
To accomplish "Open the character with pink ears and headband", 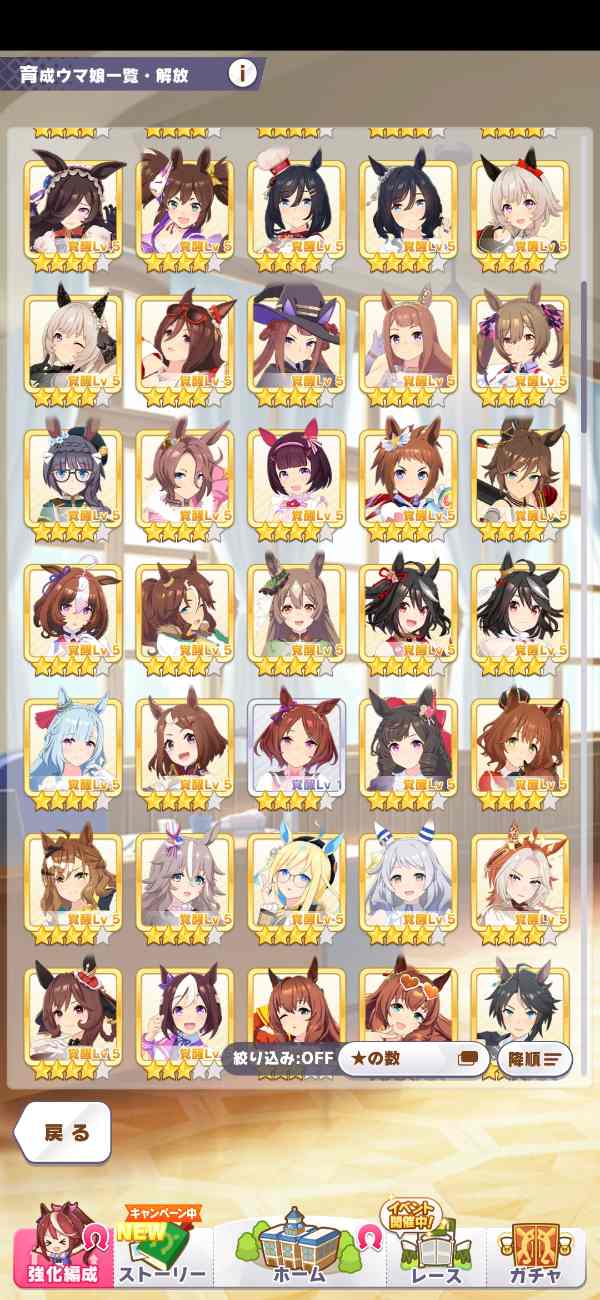I will click(297, 478).
